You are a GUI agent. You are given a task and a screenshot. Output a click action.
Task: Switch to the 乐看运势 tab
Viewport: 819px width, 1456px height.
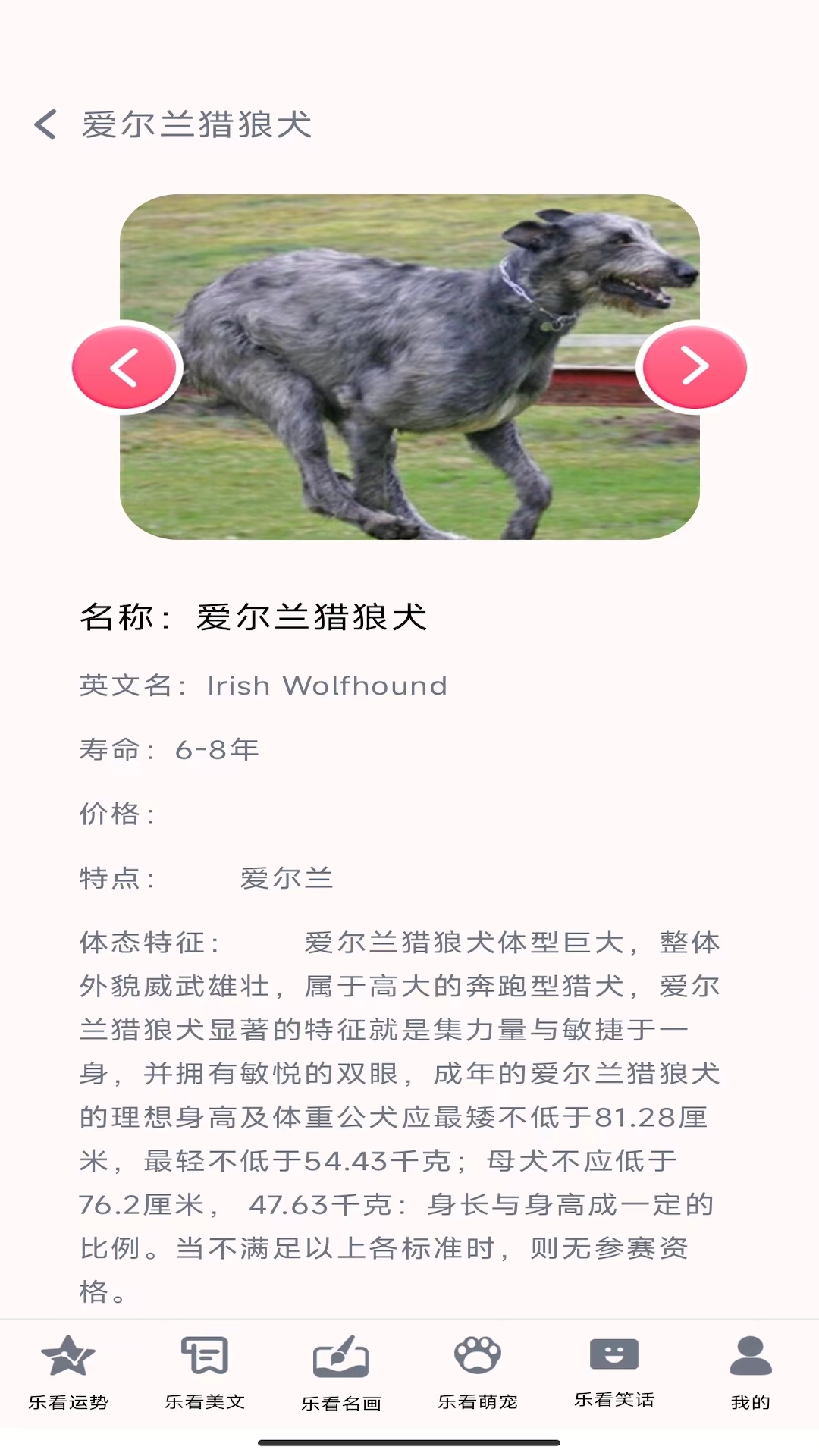coord(68,1373)
